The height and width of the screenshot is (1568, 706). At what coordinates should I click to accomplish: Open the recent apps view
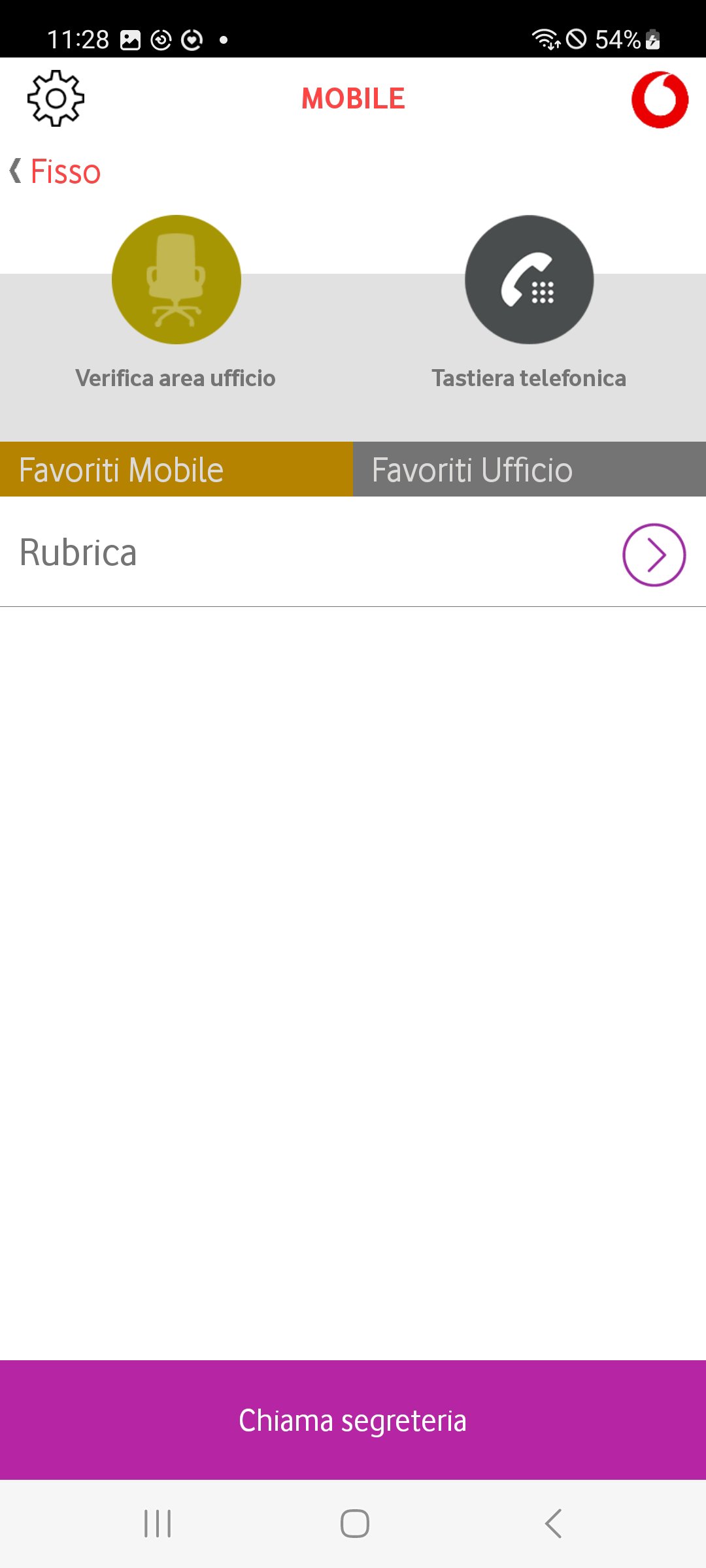pyautogui.click(x=158, y=1524)
